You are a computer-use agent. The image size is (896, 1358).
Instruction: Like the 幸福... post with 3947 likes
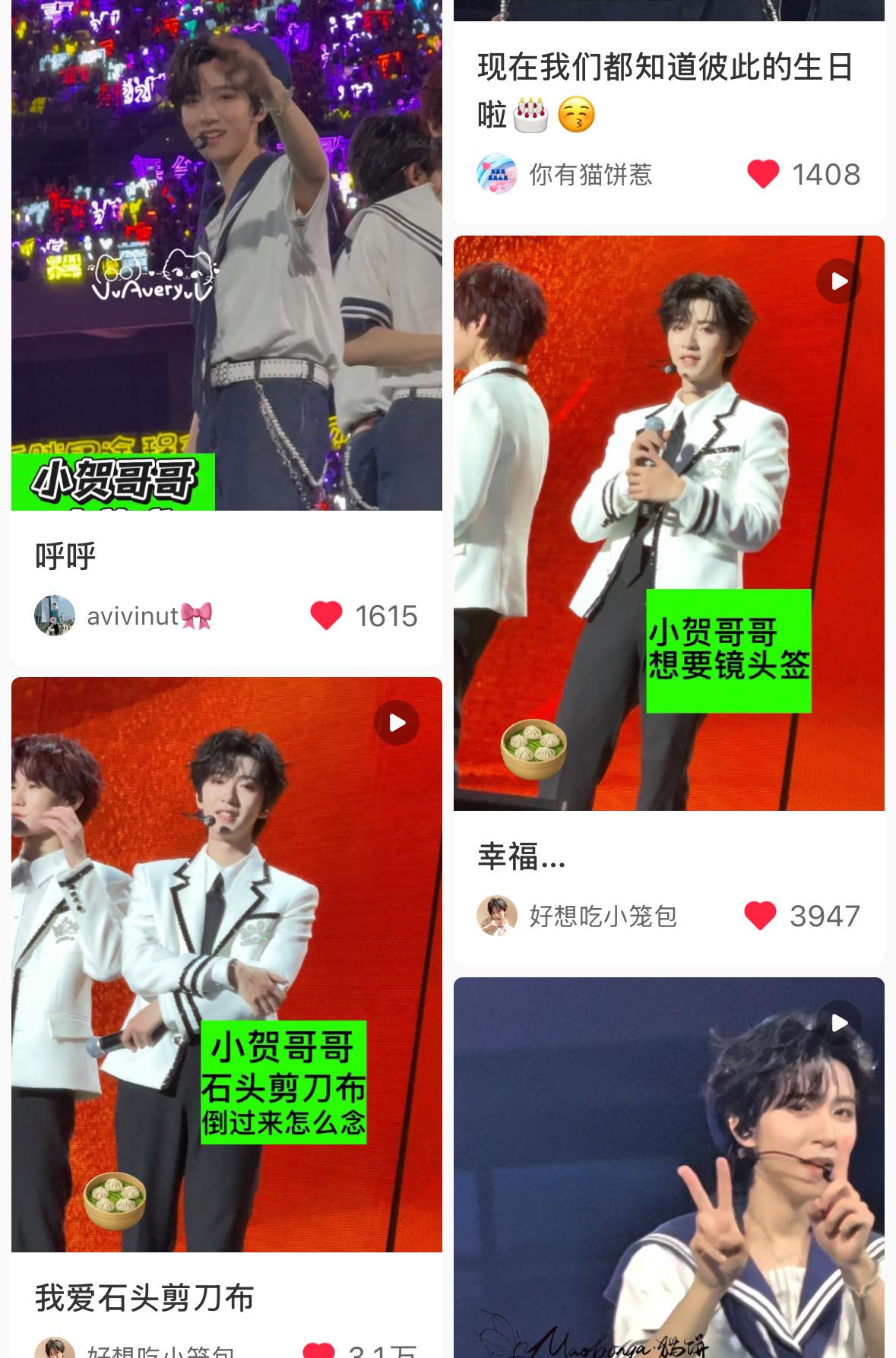pyautogui.click(x=760, y=916)
